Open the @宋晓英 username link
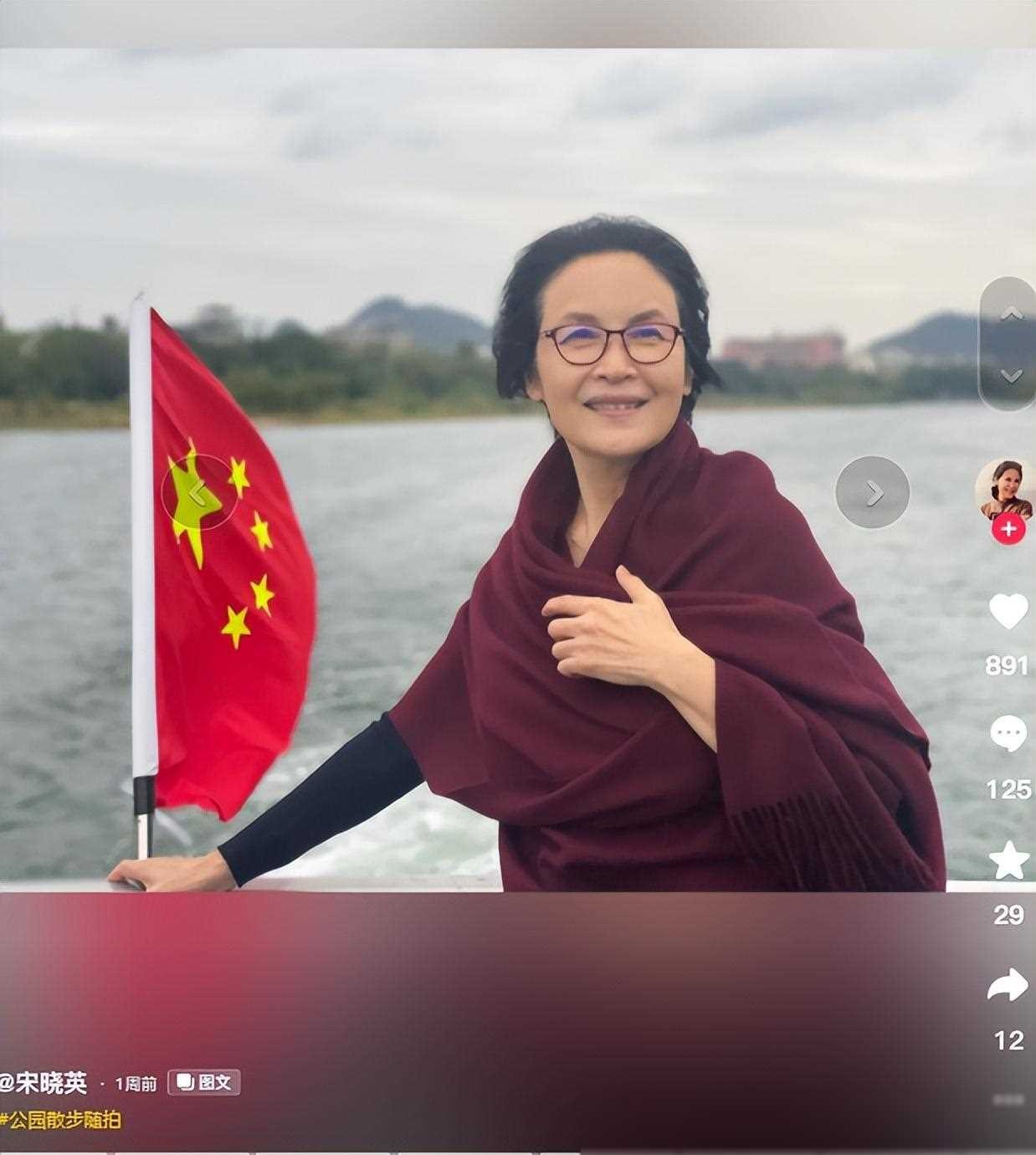Viewport: 1036px width, 1155px height. (44, 1083)
